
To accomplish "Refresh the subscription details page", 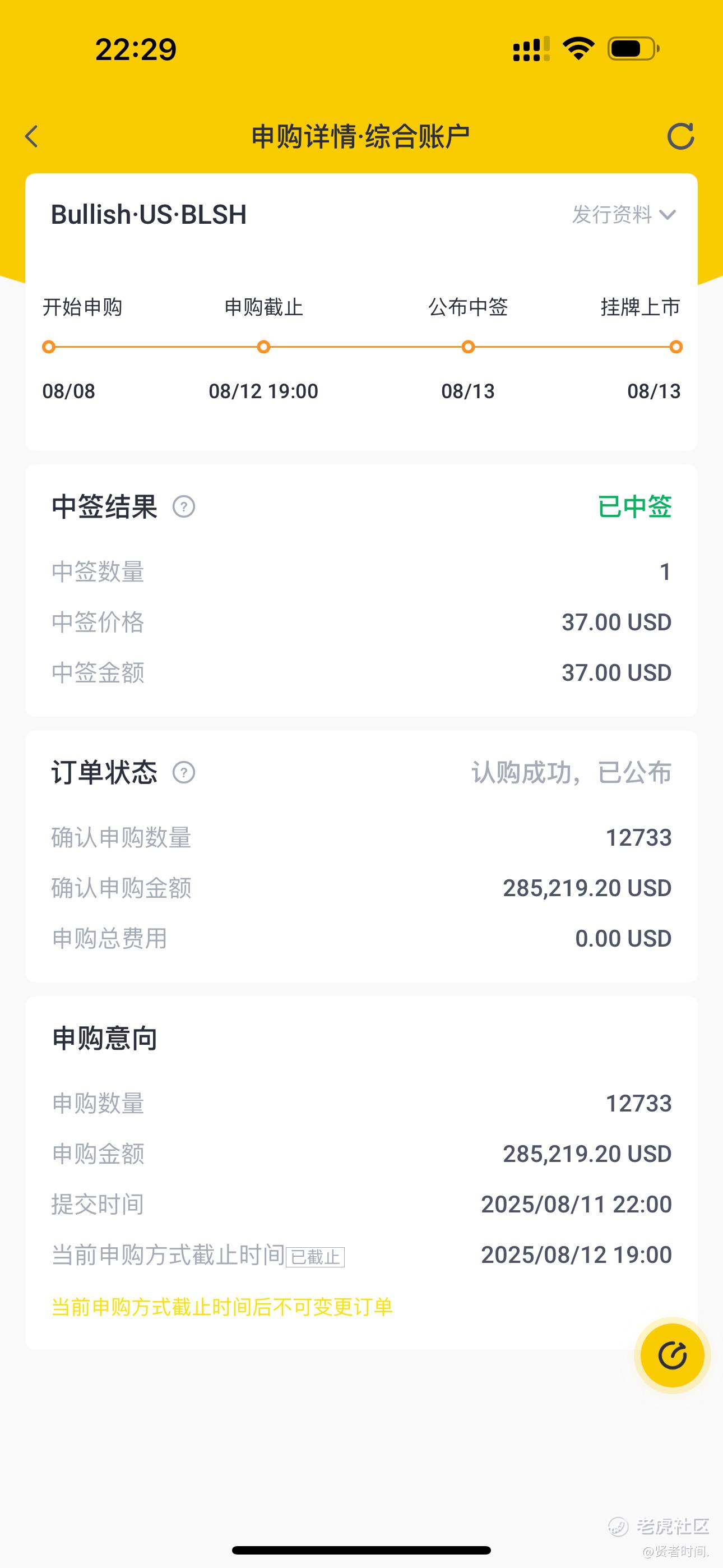I will [680, 136].
